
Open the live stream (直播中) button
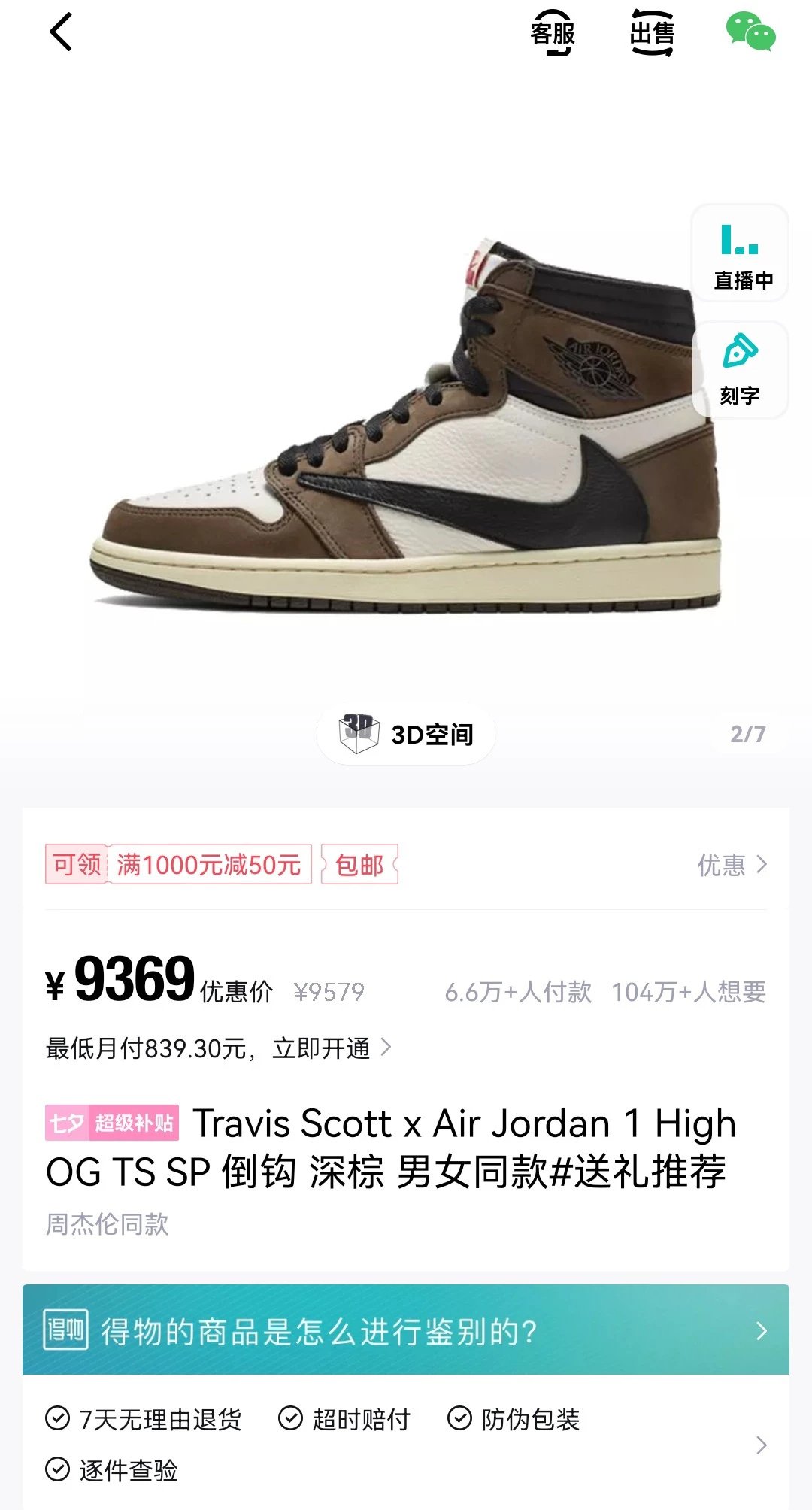[741, 254]
